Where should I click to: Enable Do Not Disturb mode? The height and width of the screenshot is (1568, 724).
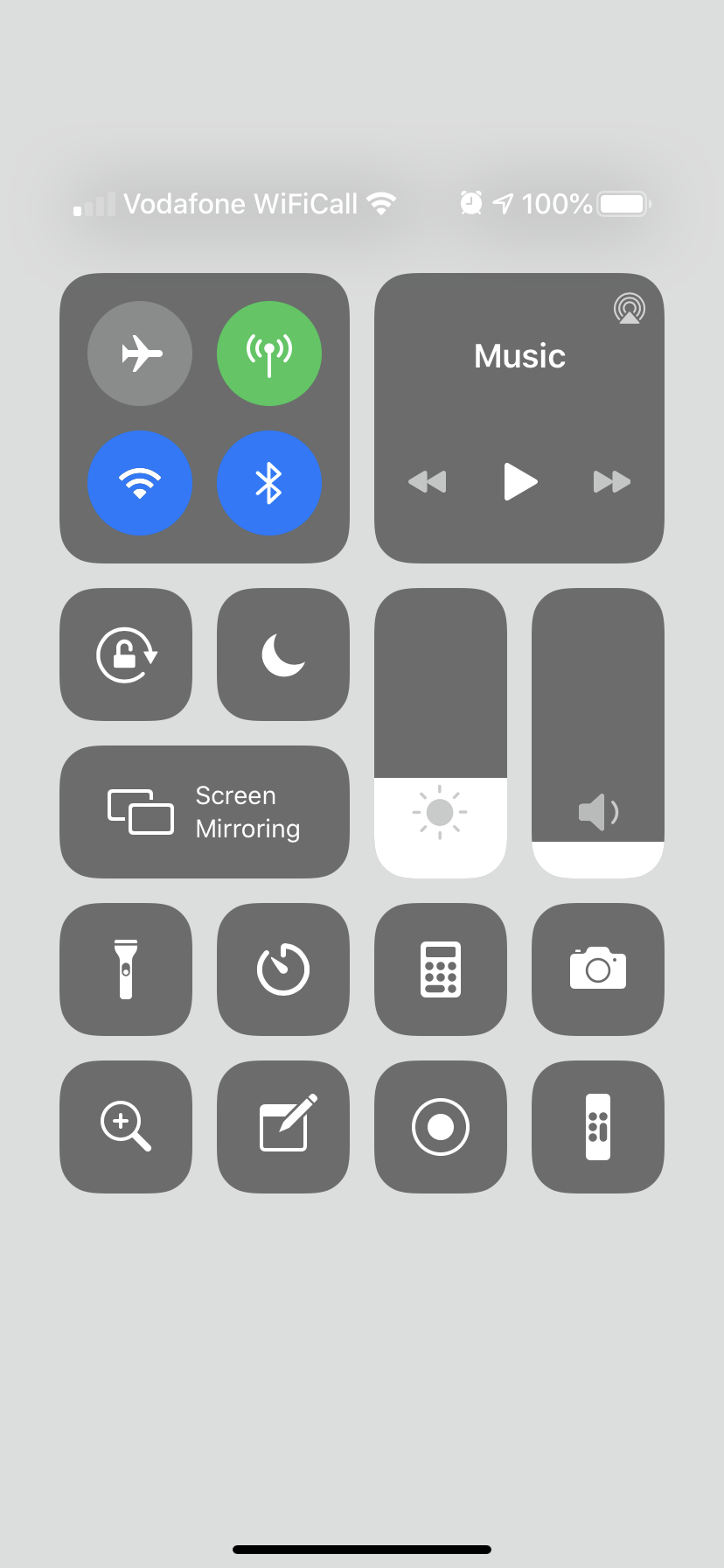point(282,654)
